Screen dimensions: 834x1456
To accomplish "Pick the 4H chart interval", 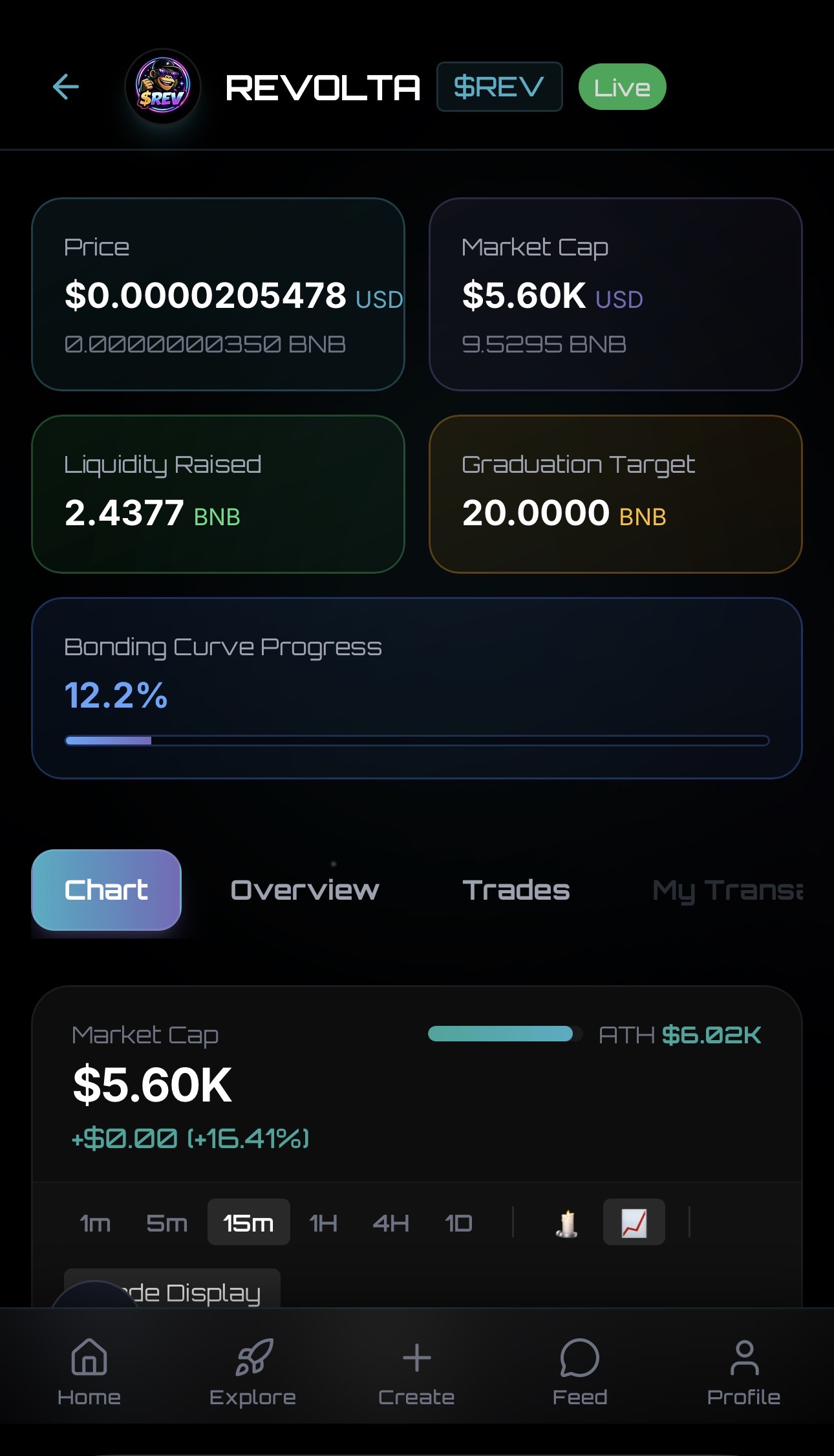I will (390, 1222).
